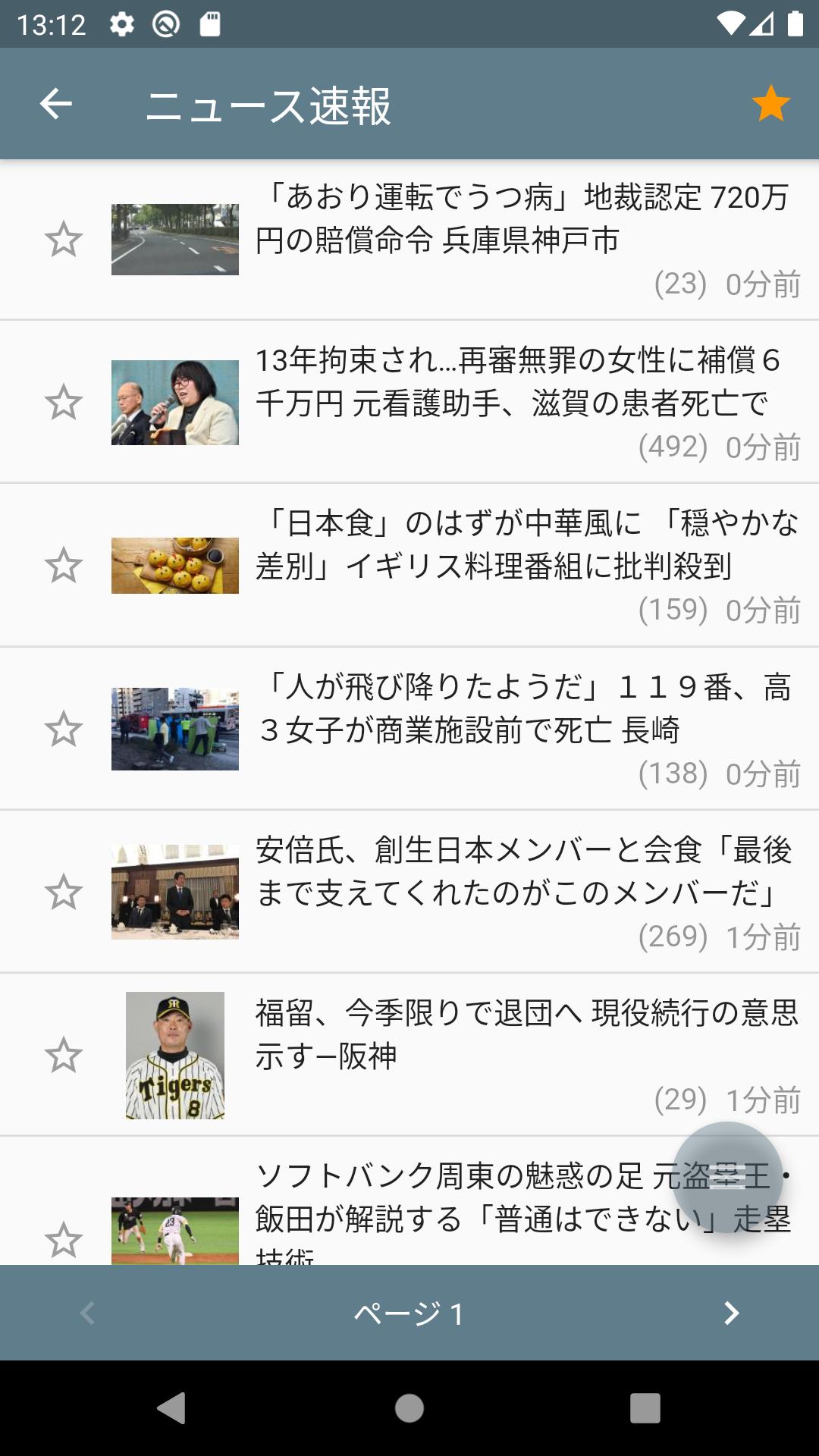Toggle the orange favorite star in header
The image size is (819, 1456).
(x=770, y=104)
